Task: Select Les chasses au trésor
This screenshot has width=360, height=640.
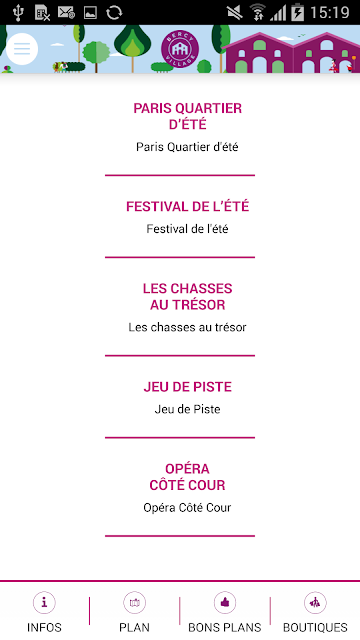Action: coord(187,307)
